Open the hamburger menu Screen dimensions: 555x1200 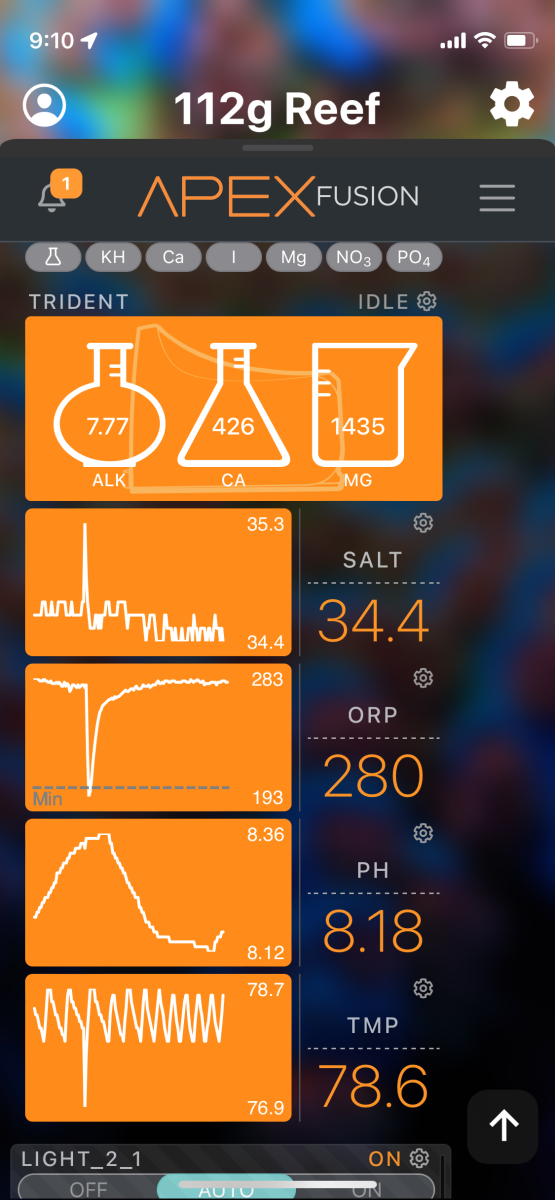pos(497,198)
